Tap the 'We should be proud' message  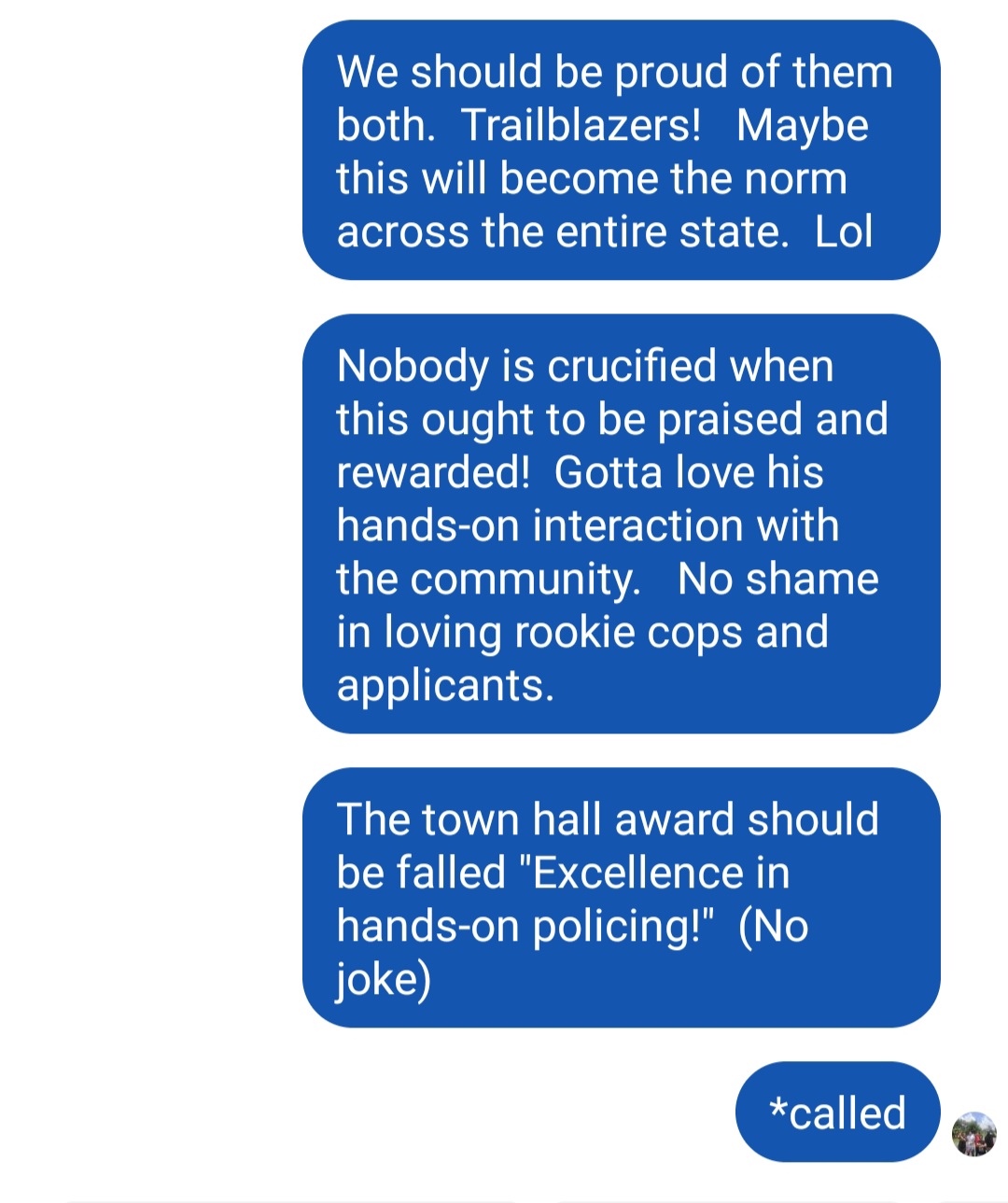point(621,150)
